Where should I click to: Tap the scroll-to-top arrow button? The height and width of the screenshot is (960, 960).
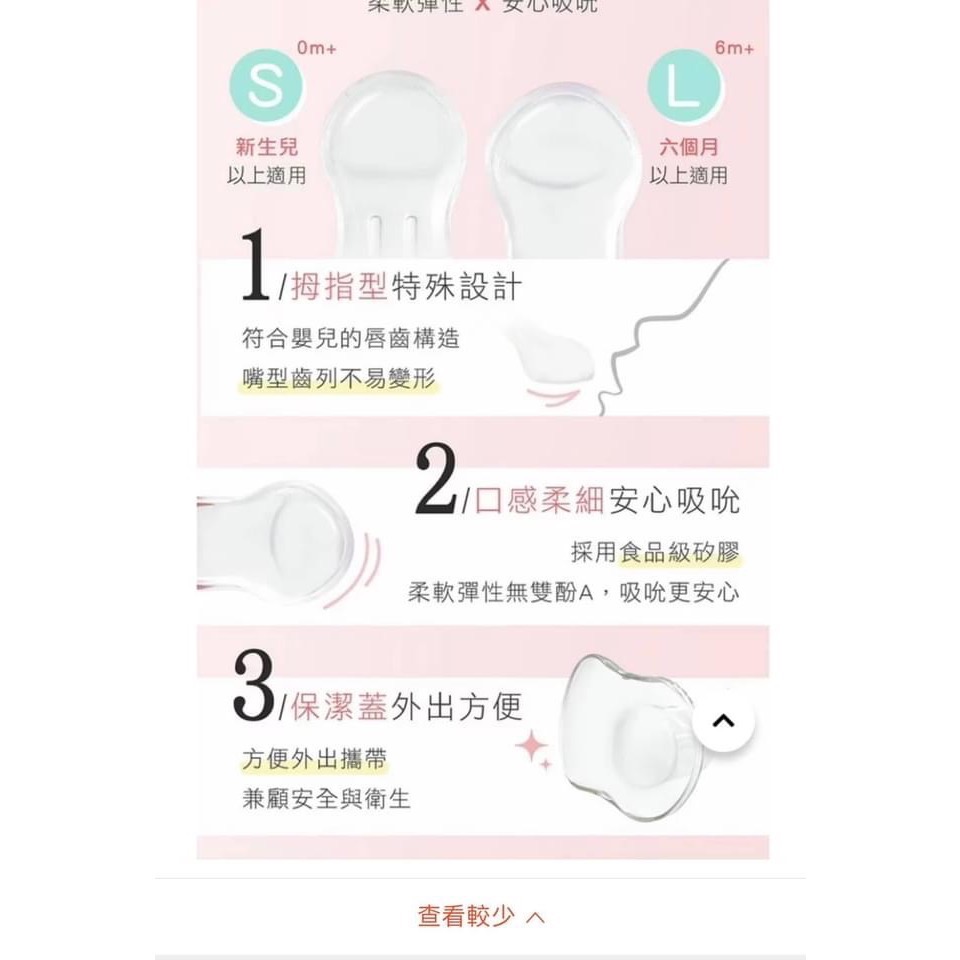(x=724, y=720)
